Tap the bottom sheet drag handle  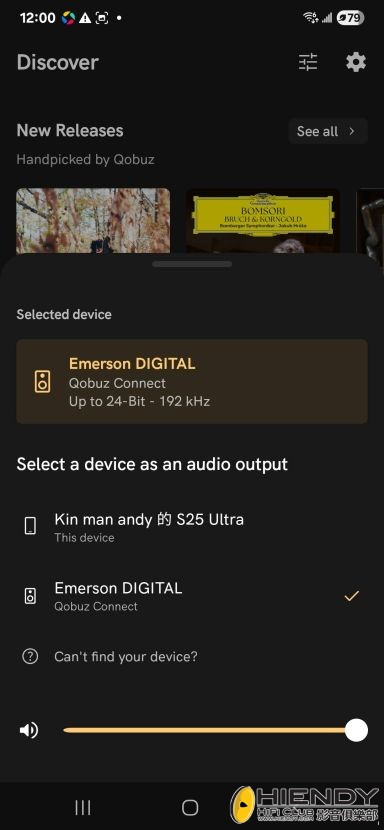[x=192, y=264]
